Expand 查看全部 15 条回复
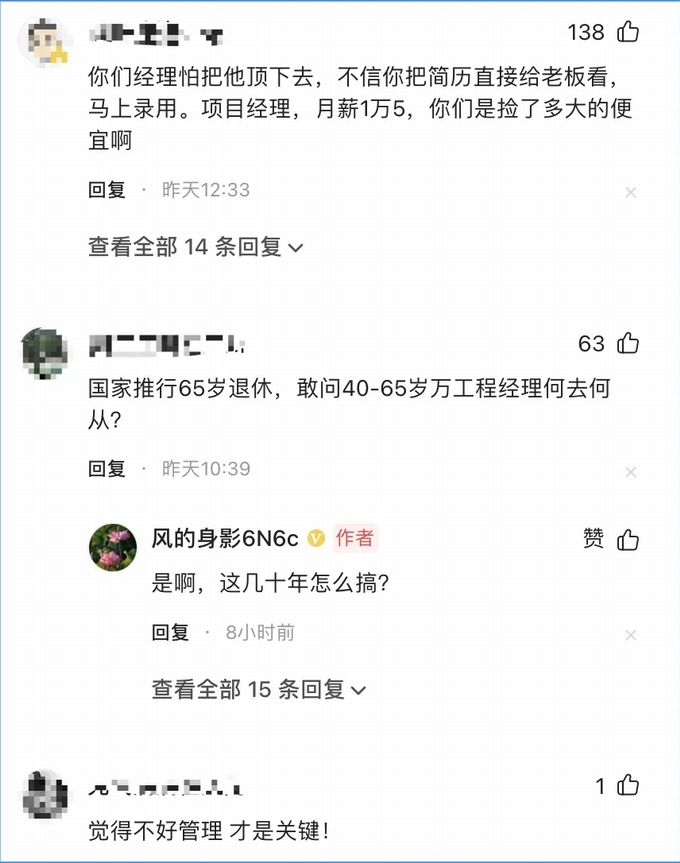 tap(258, 690)
